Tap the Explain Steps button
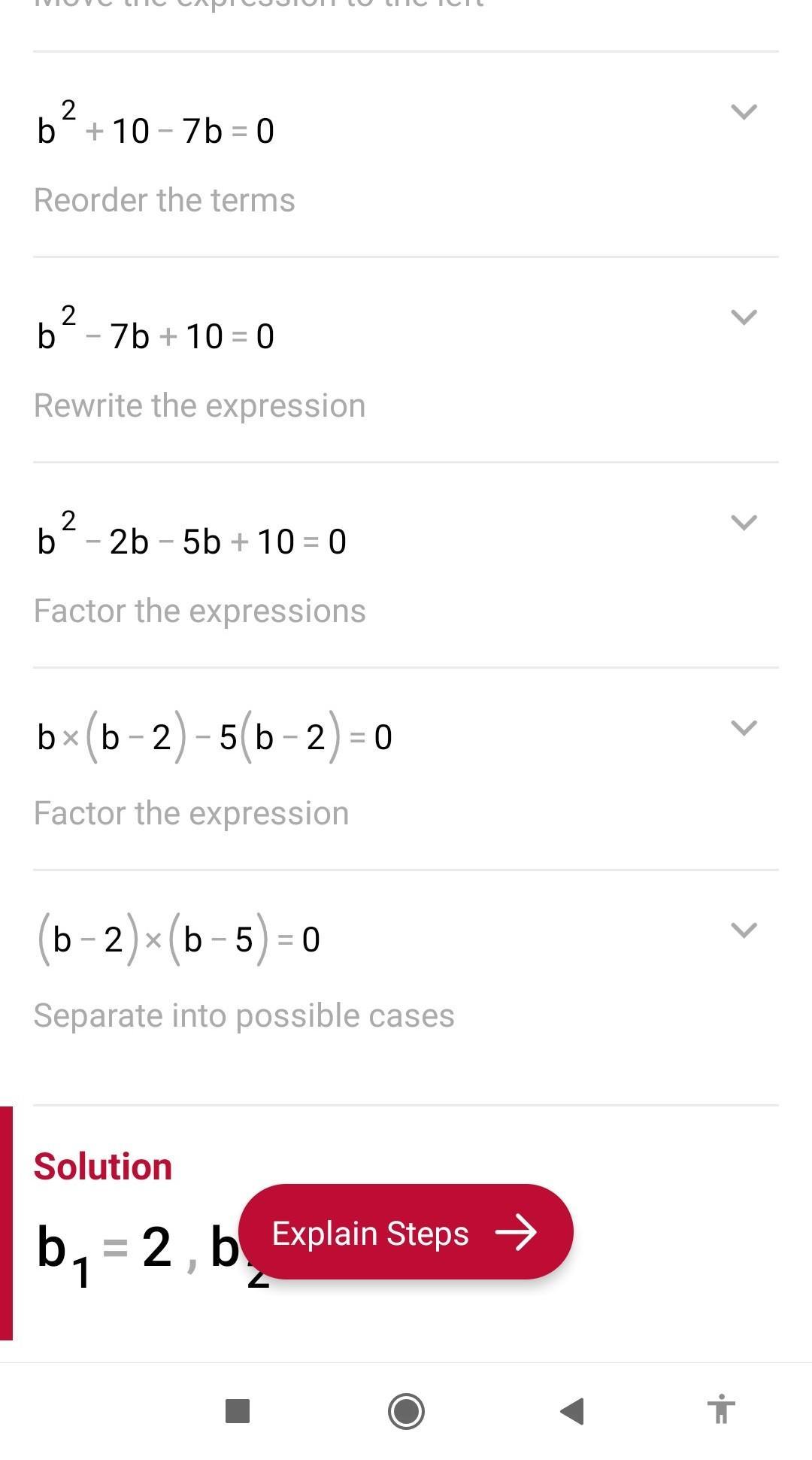Viewport: 812px width, 1460px height. pos(406,1232)
